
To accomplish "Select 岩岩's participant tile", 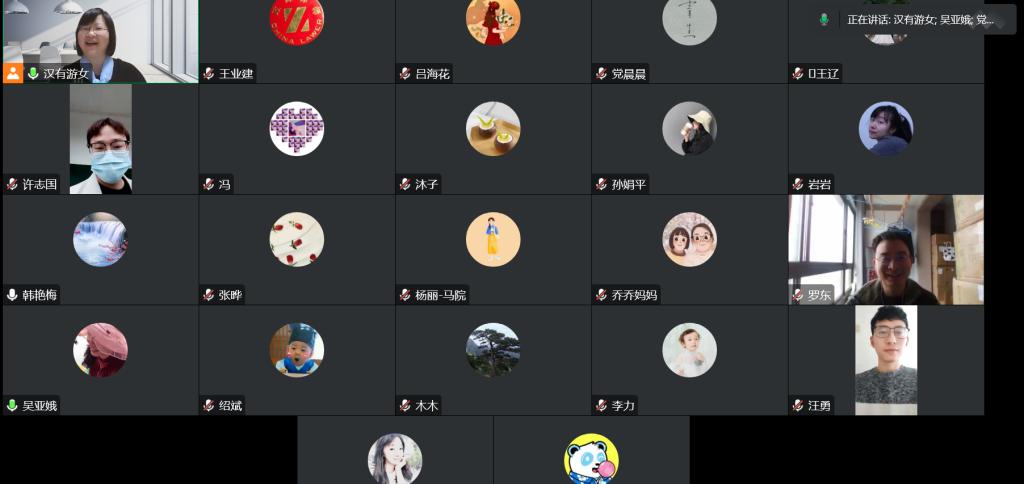I will pyautogui.click(x=885, y=139).
